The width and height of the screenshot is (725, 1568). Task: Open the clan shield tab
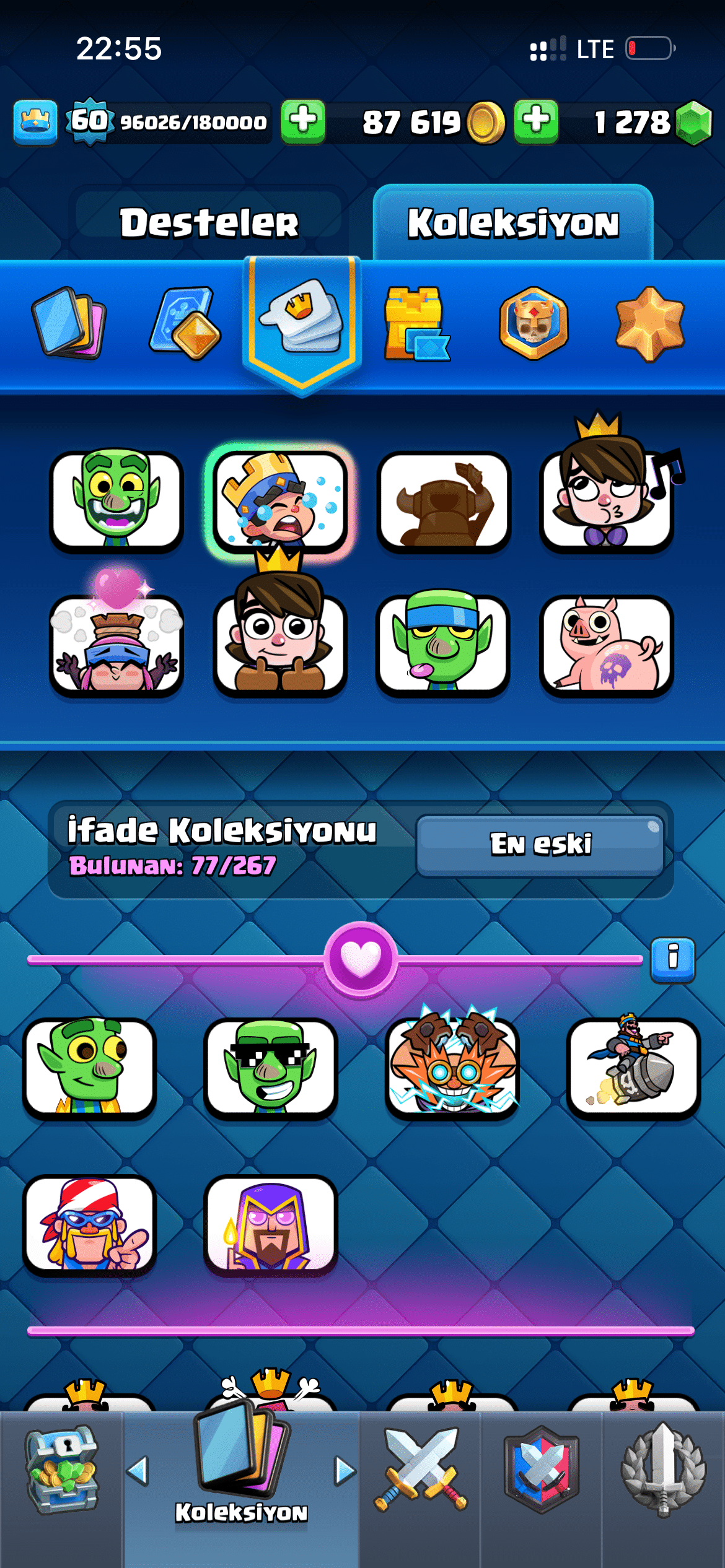pyautogui.click(x=542, y=1470)
